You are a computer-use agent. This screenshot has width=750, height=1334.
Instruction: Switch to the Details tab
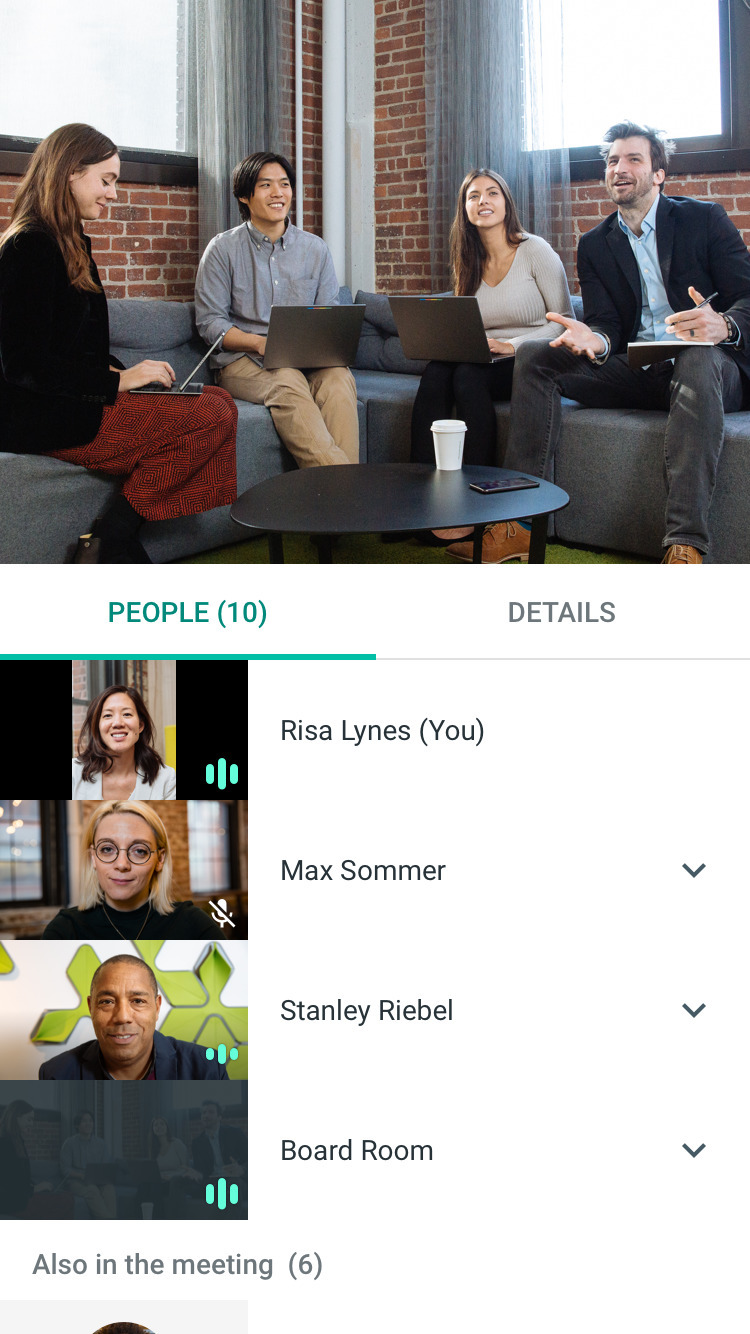point(562,612)
